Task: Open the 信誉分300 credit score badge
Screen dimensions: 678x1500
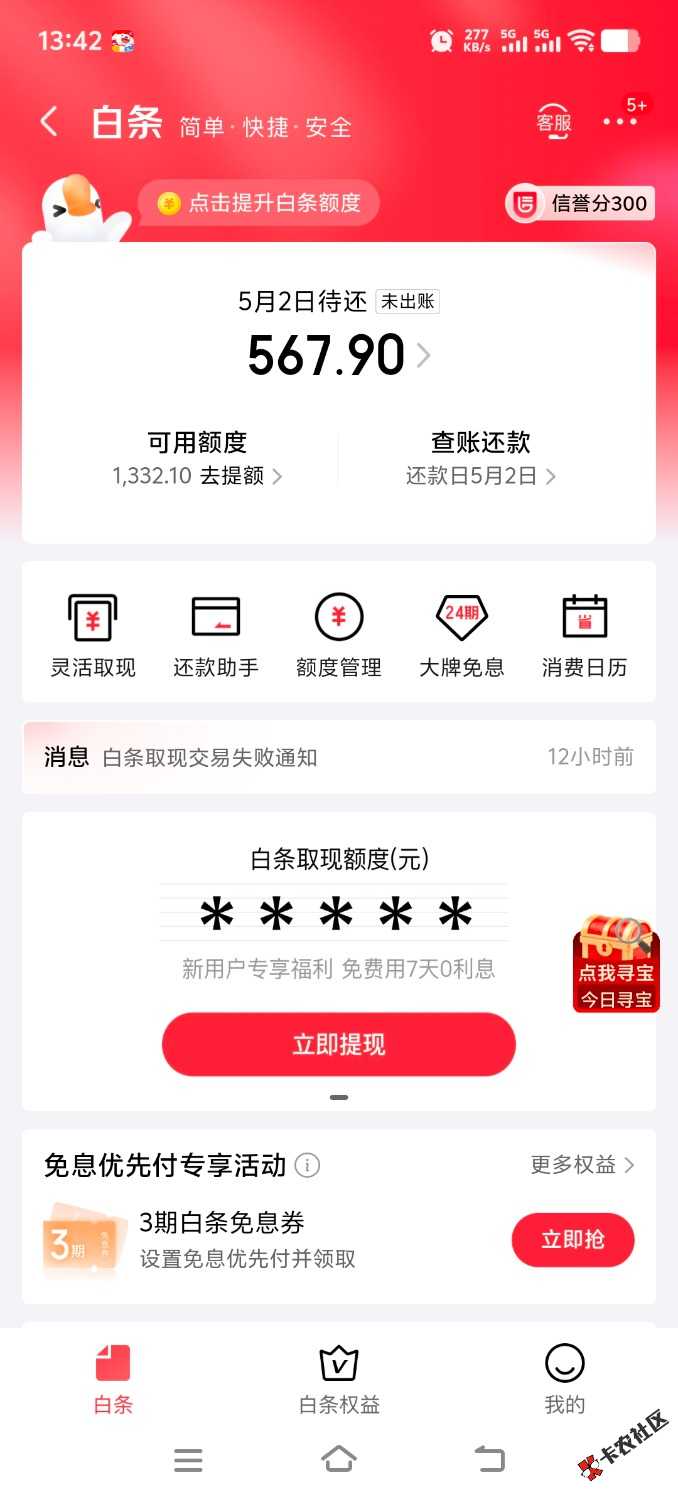Action: tap(580, 204)
